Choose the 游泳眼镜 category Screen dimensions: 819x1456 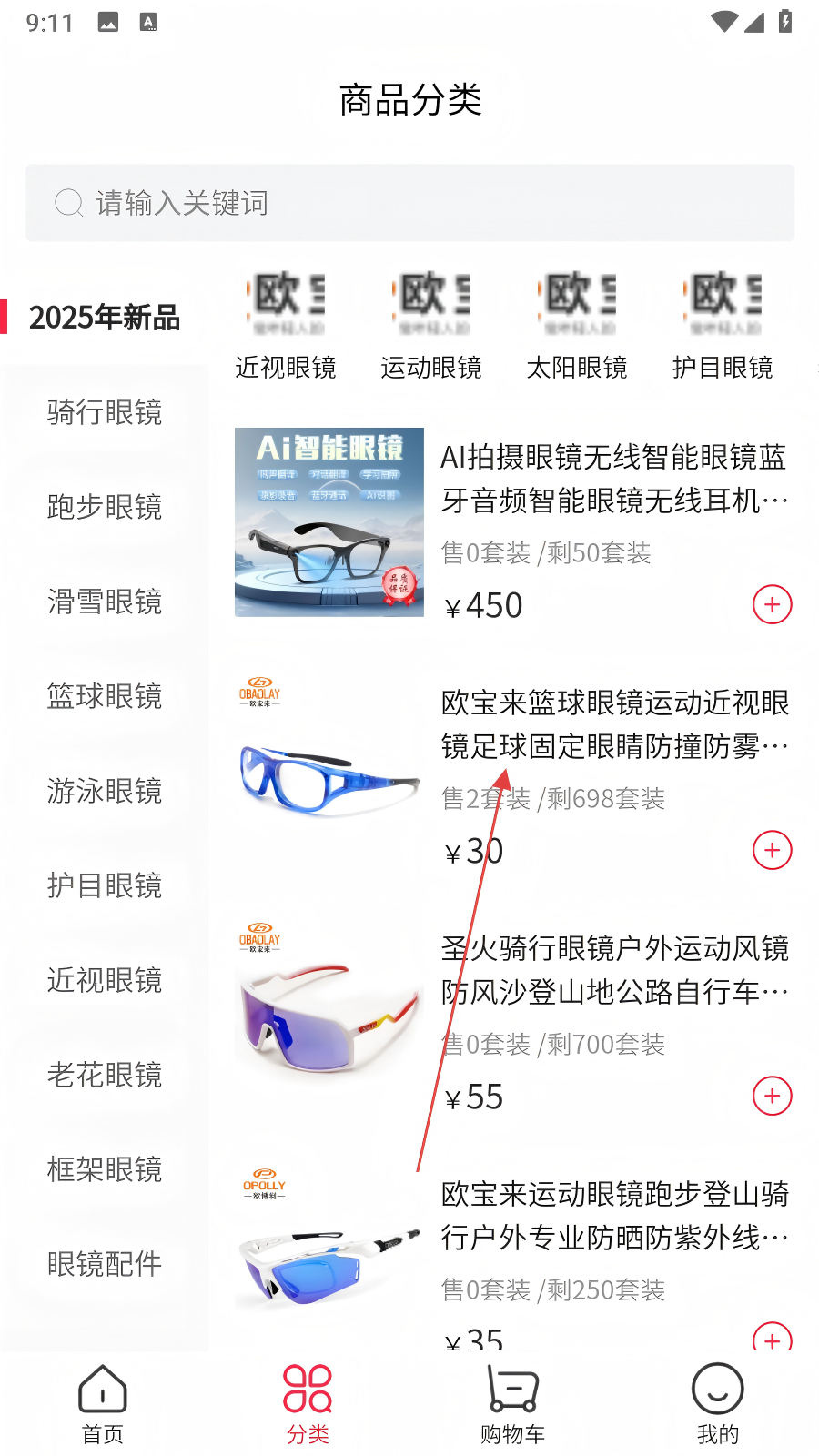click(105, 791)
